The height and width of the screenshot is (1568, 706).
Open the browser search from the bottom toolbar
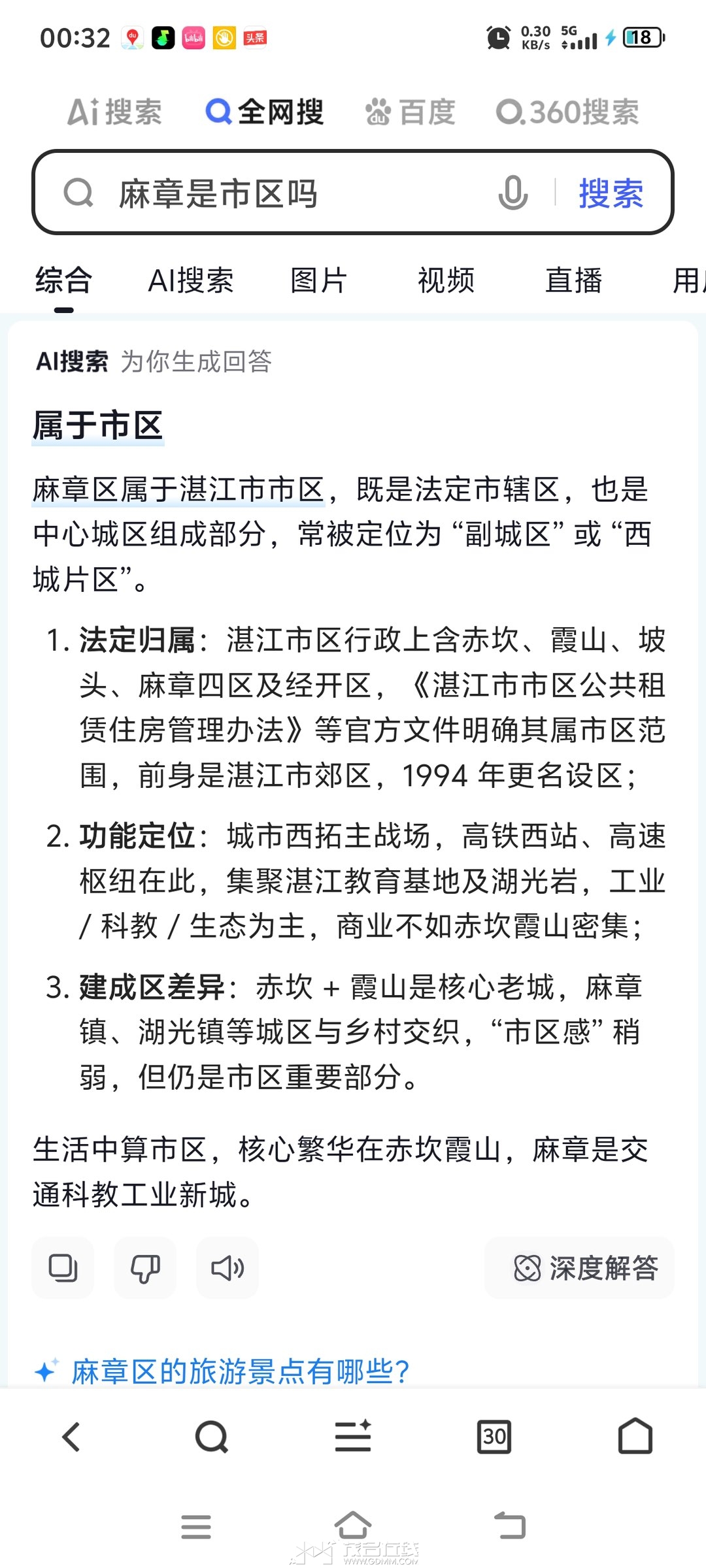tap(212, 1437)
